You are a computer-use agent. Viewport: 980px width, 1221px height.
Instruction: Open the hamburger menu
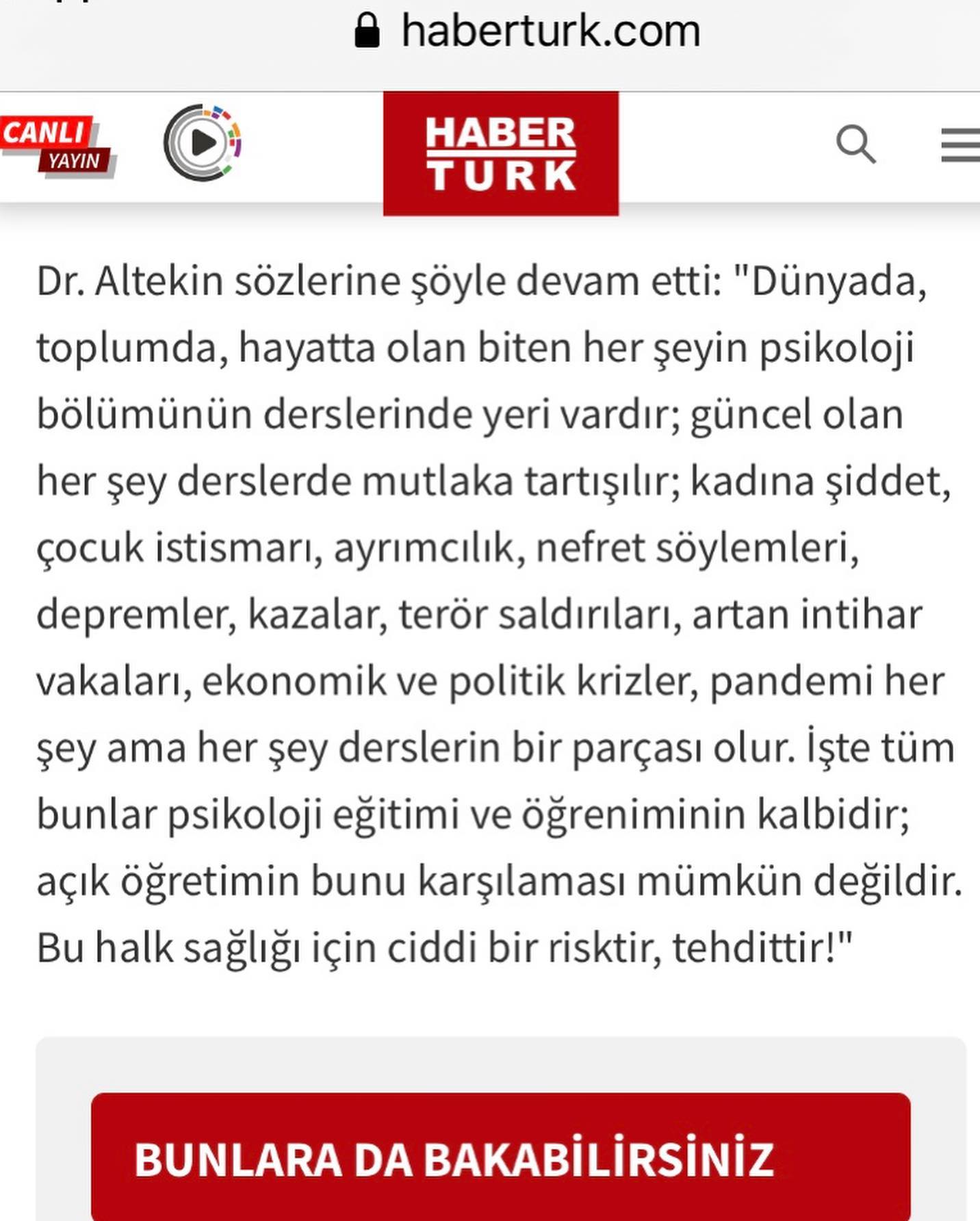point(960,144)
